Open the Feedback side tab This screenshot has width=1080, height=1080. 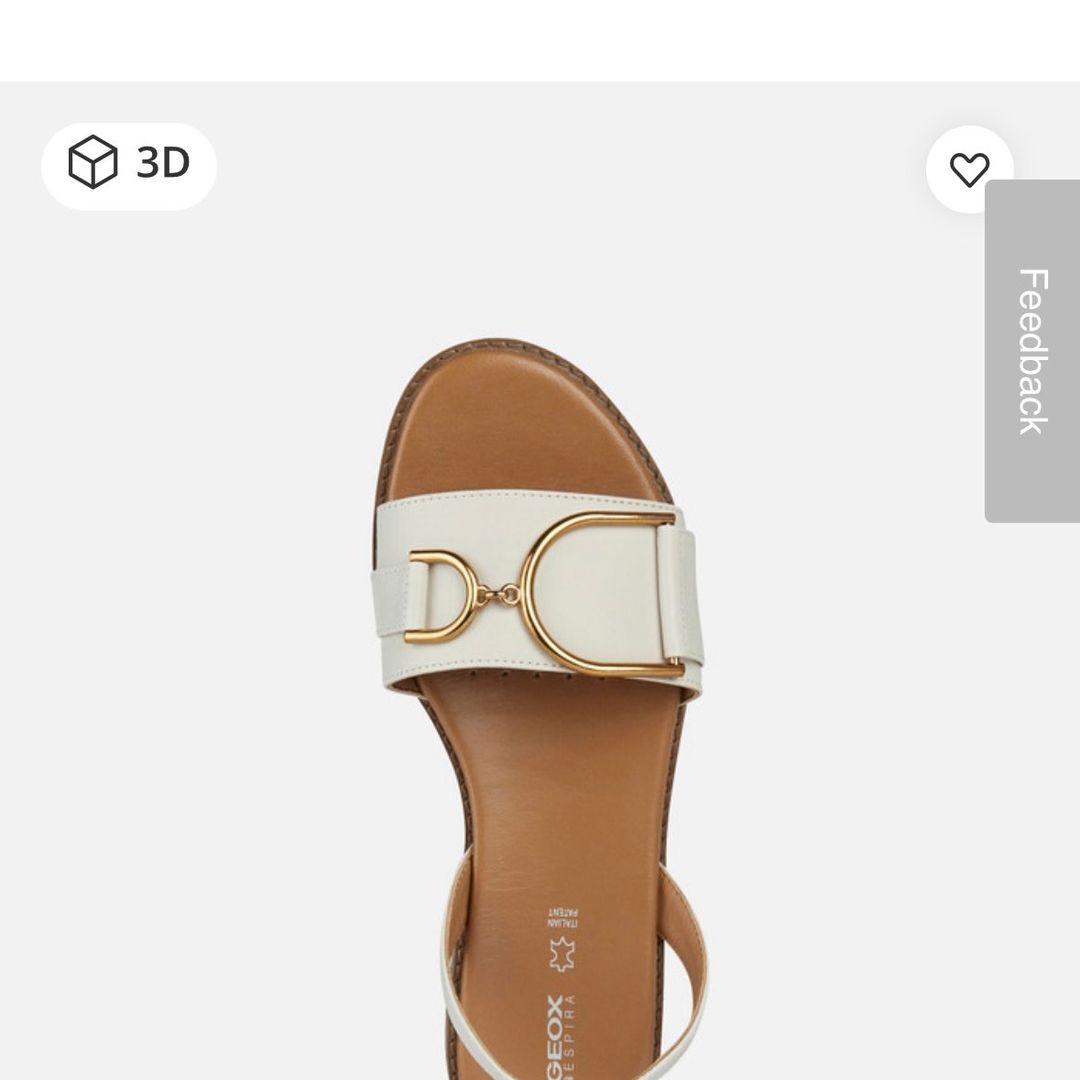click(1032, 351)
